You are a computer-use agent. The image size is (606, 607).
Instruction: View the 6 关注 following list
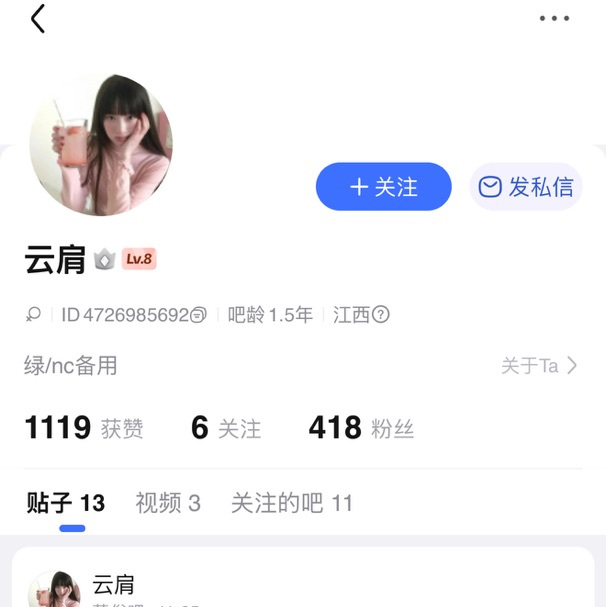tap(226, 428)
